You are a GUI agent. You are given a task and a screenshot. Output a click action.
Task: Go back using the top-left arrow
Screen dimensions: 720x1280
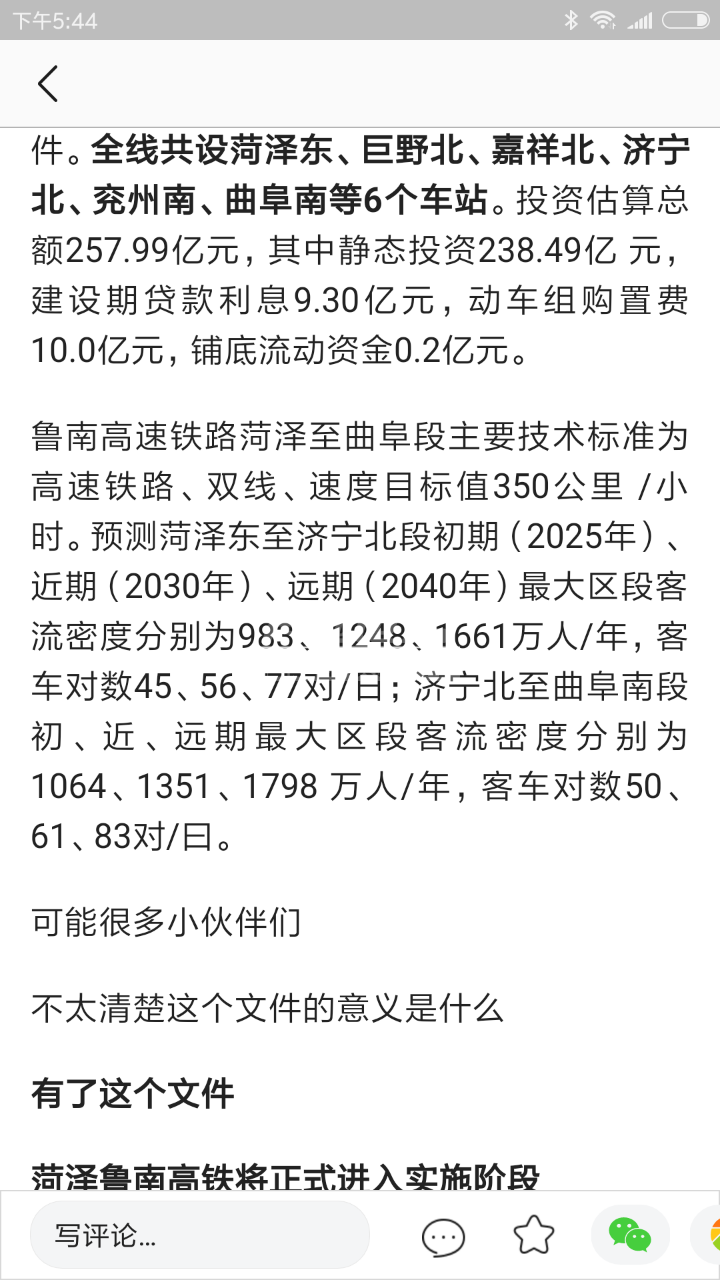(x=48, y=84)
